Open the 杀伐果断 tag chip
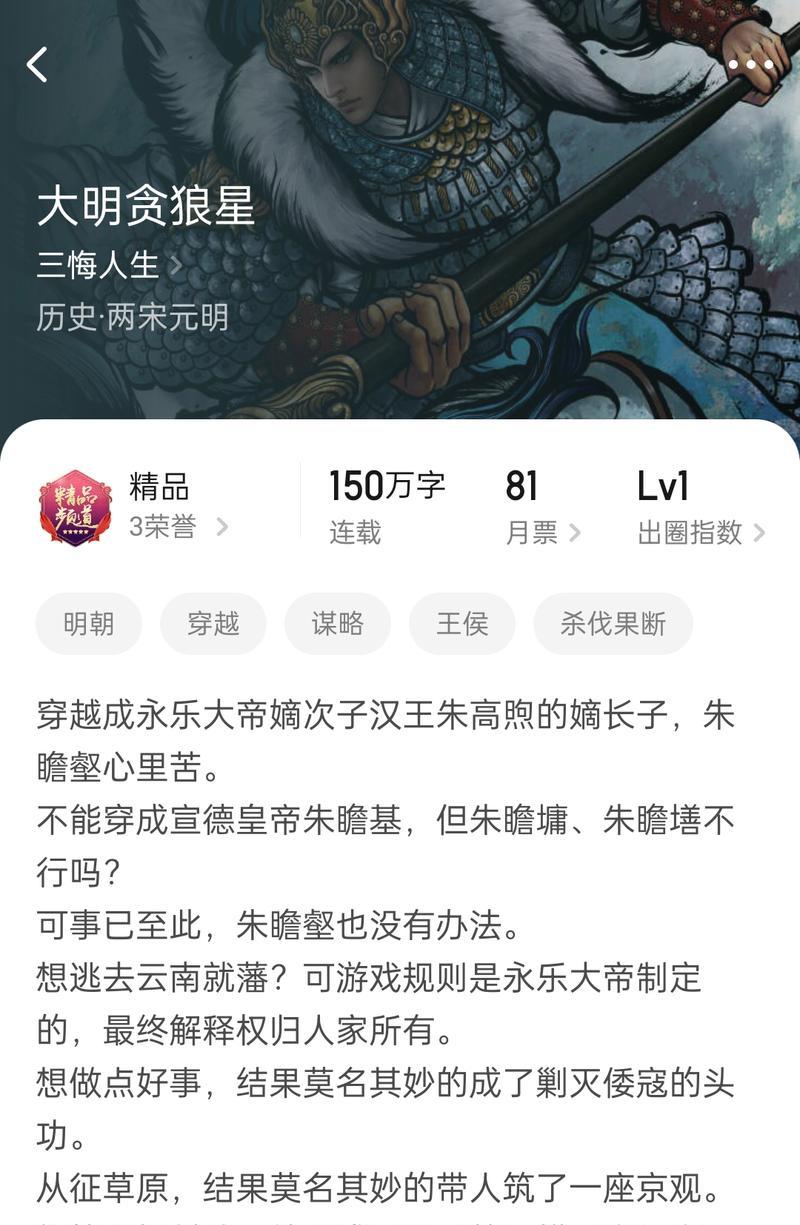This screenshot has width=800, height=1225. pos(613,624)
